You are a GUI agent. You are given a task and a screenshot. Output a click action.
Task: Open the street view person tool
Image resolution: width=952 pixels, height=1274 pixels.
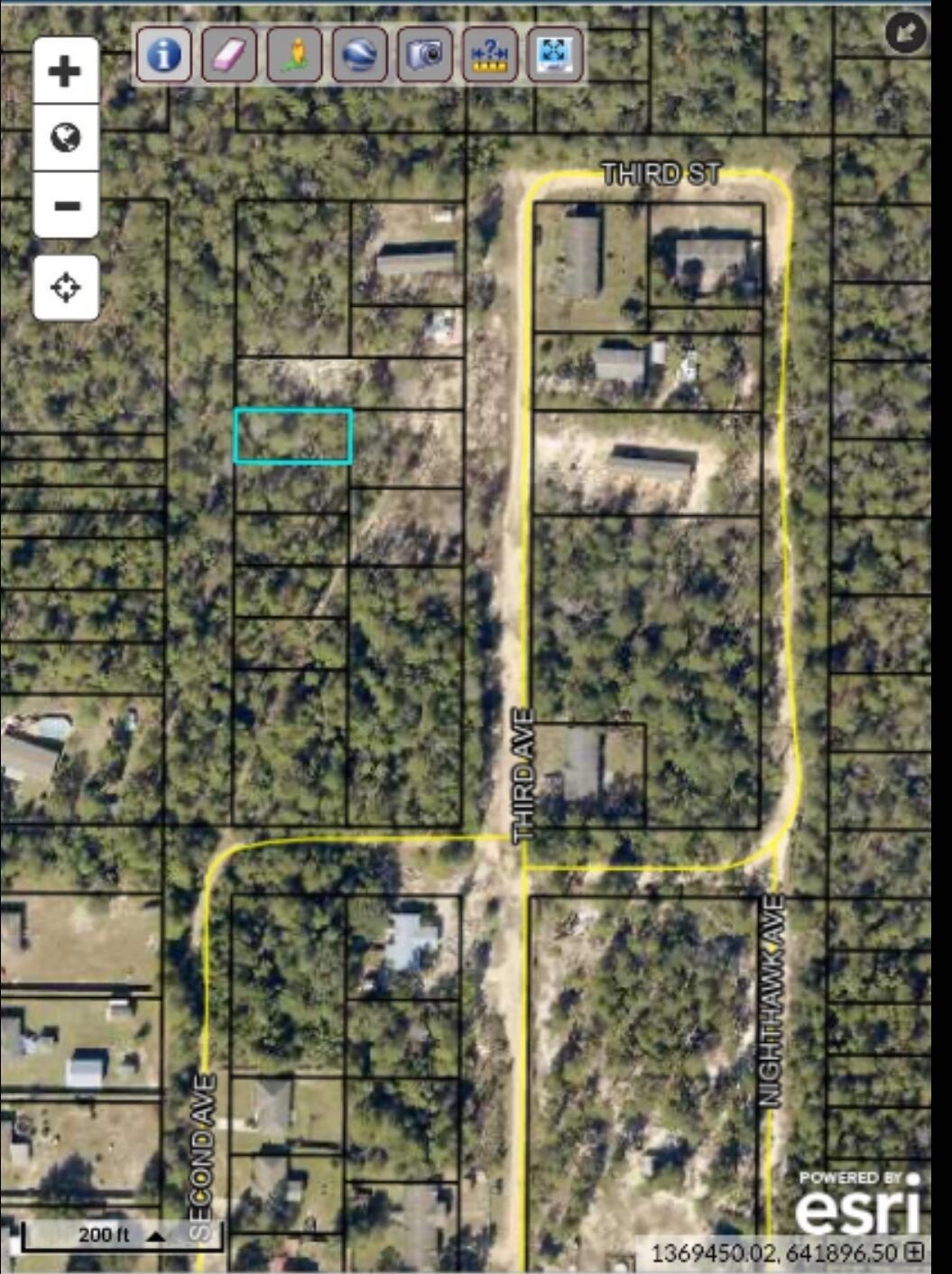click(294, 55)
